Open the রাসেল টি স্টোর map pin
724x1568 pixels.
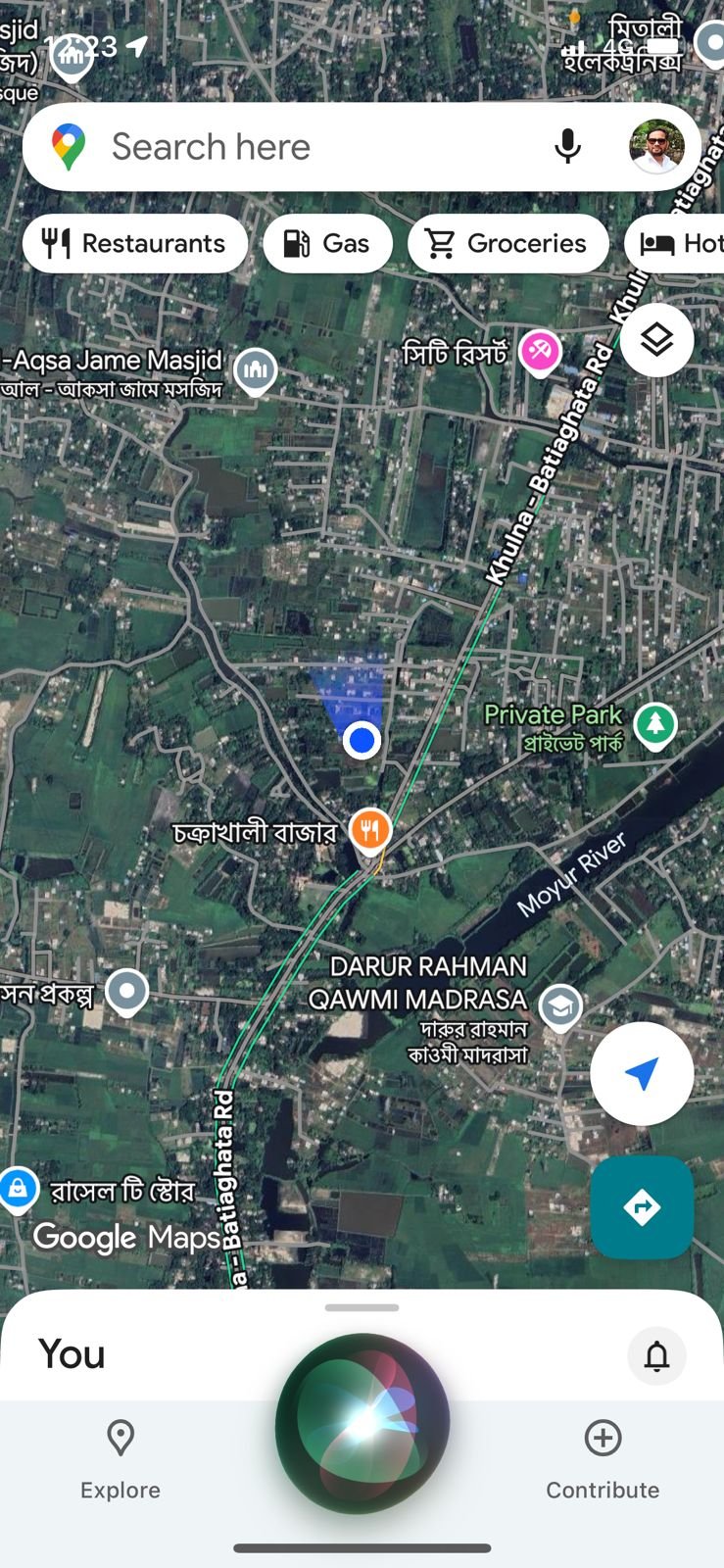click(x=18, y=1189)
